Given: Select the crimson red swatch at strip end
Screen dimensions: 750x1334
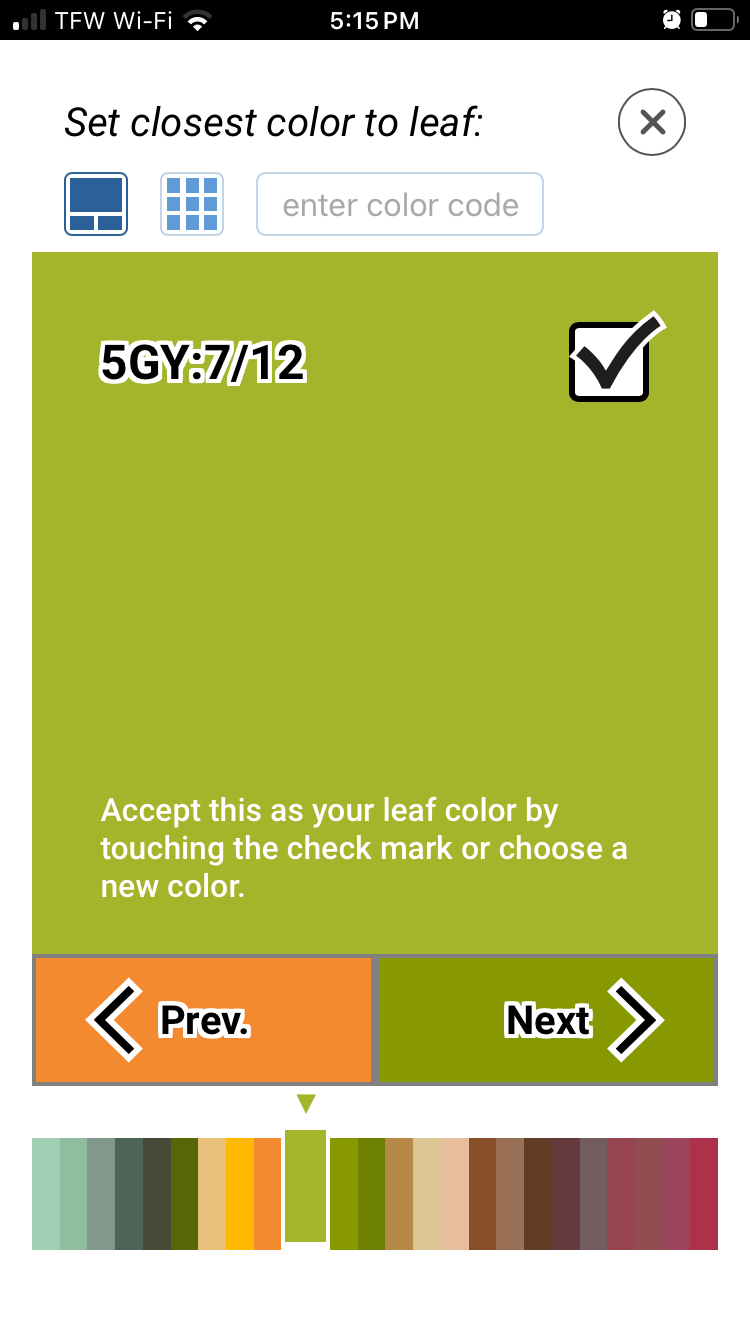Looking at the screenshot, I should pyautogui.click(x=704, y=1194).
